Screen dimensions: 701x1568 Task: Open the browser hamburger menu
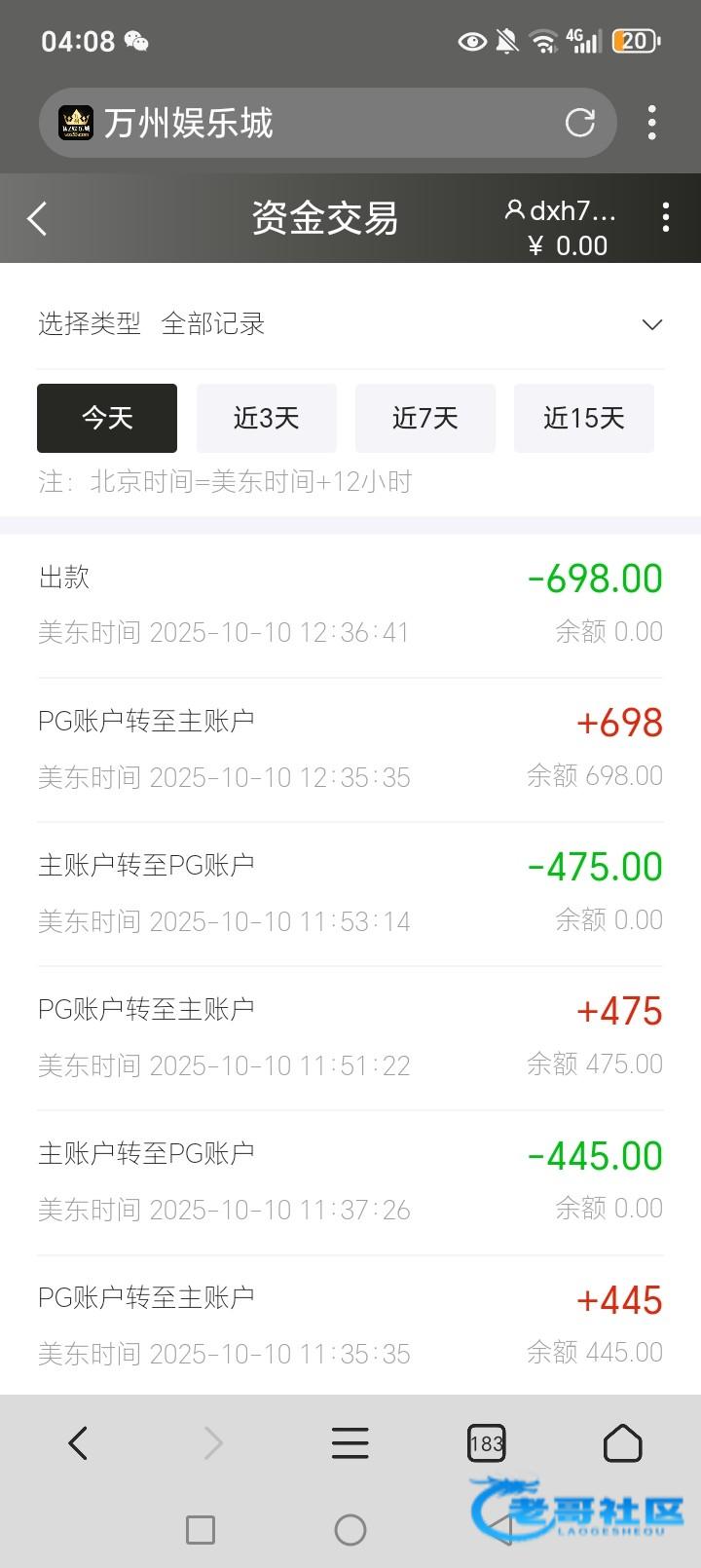tap(350, 1442)
